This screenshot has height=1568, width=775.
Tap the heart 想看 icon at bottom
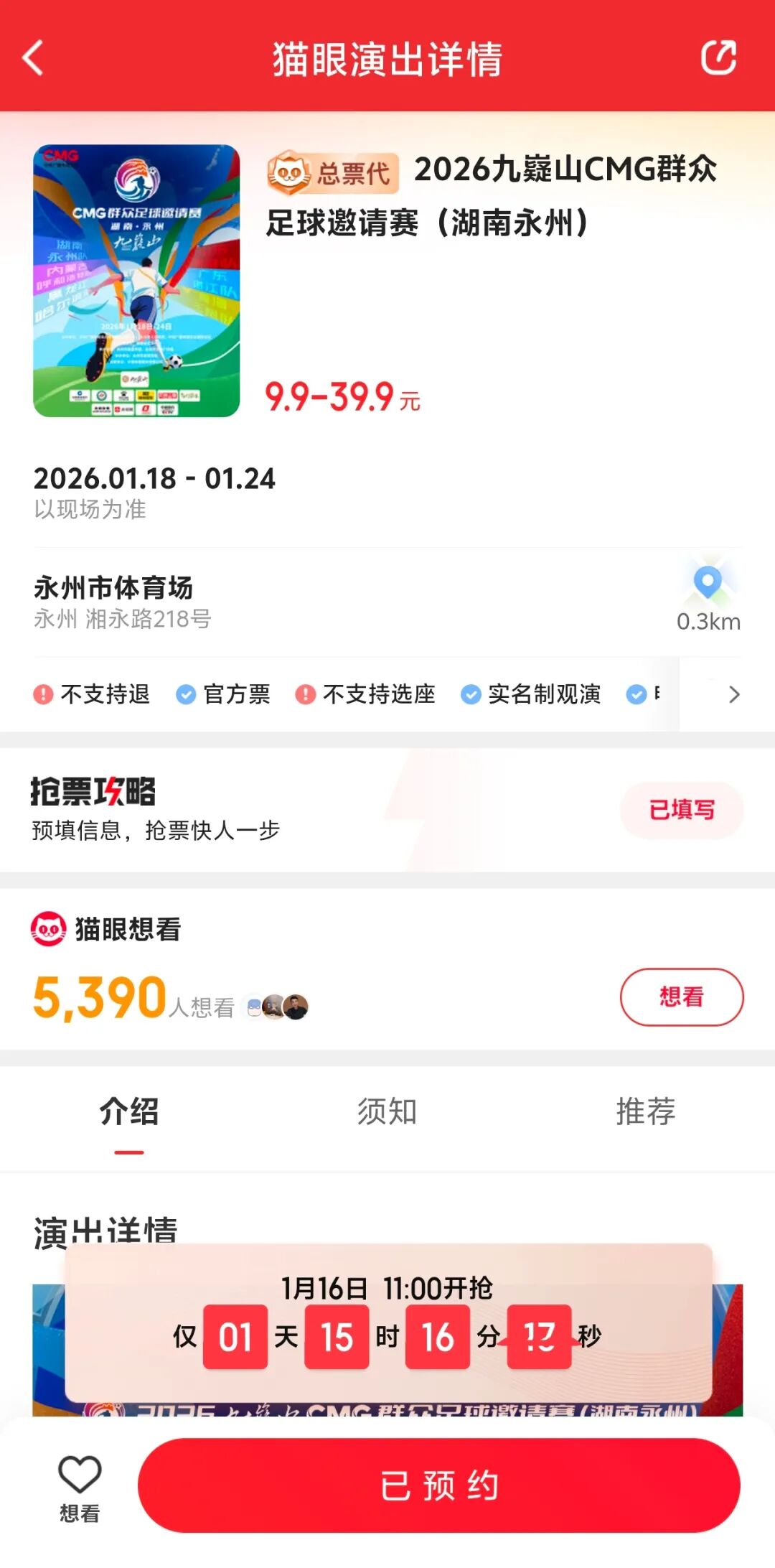79,1485
